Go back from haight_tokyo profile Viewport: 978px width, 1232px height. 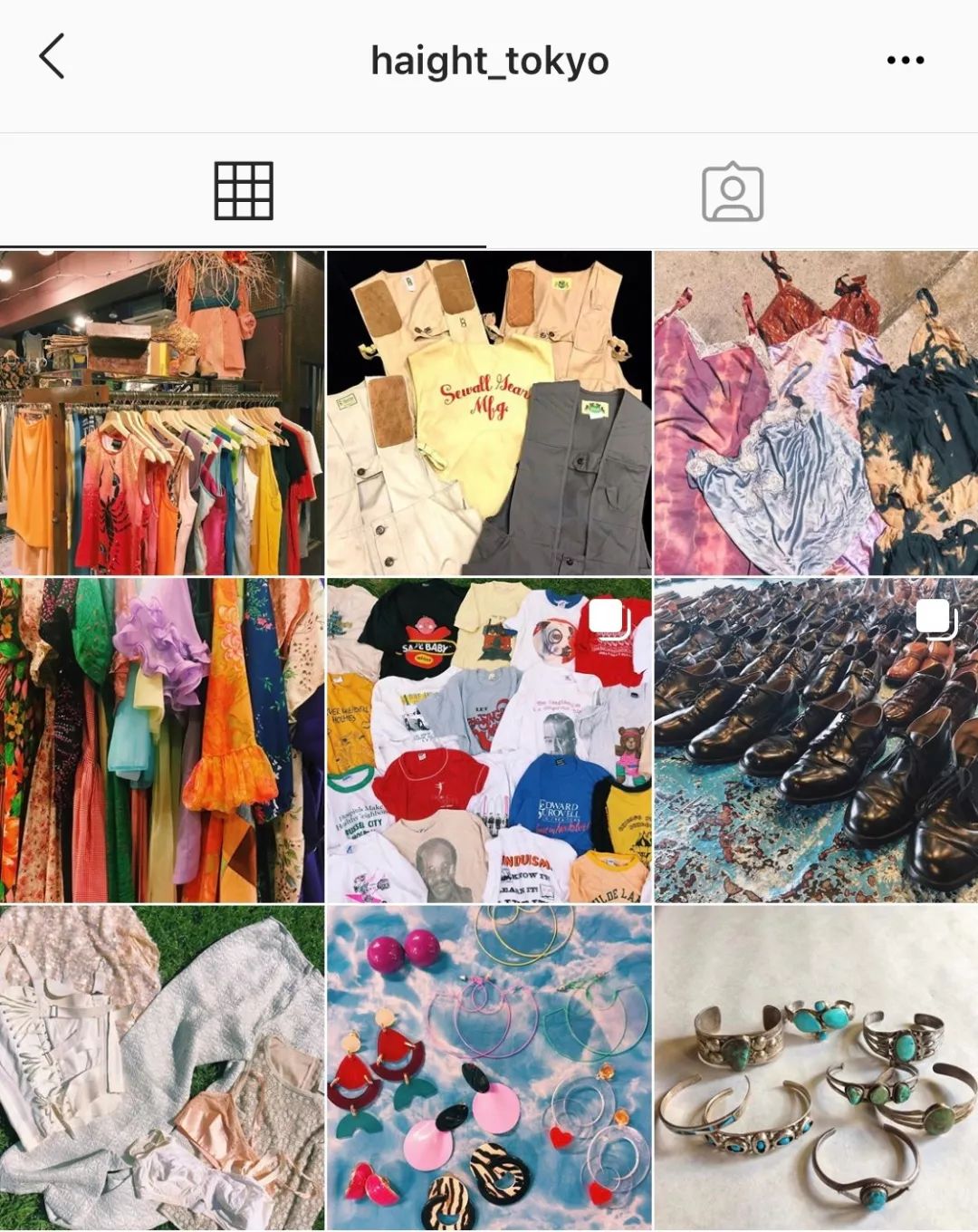point(53,57)
